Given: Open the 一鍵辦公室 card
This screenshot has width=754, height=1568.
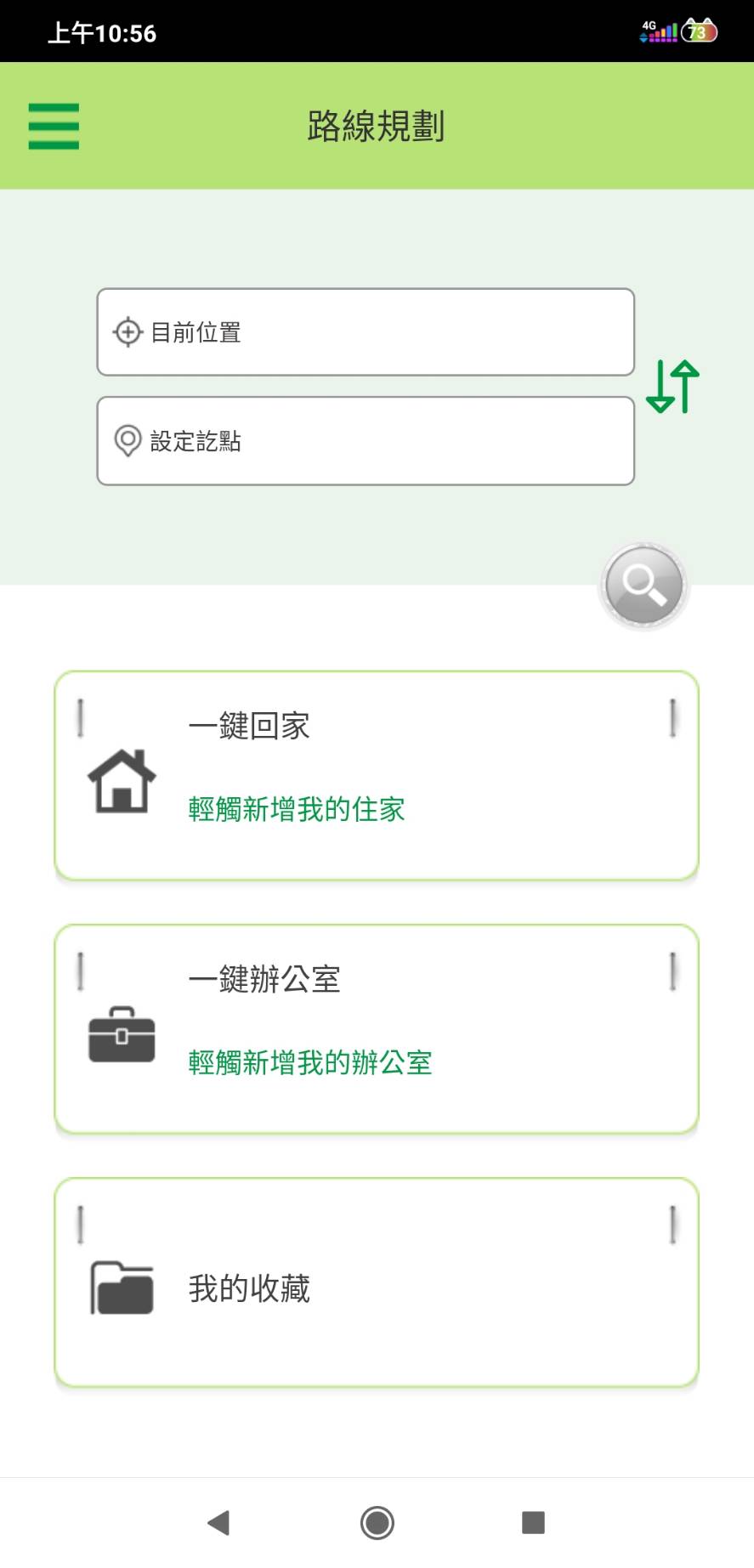Looking at the screenshot, I should pyautogui.click(x=377, y=1029).
